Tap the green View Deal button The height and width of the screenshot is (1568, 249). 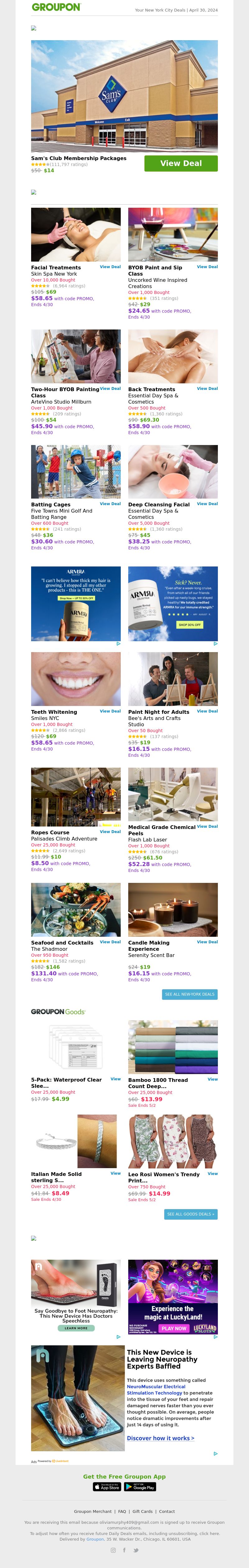pyautogui.click(x=181, y=163)
